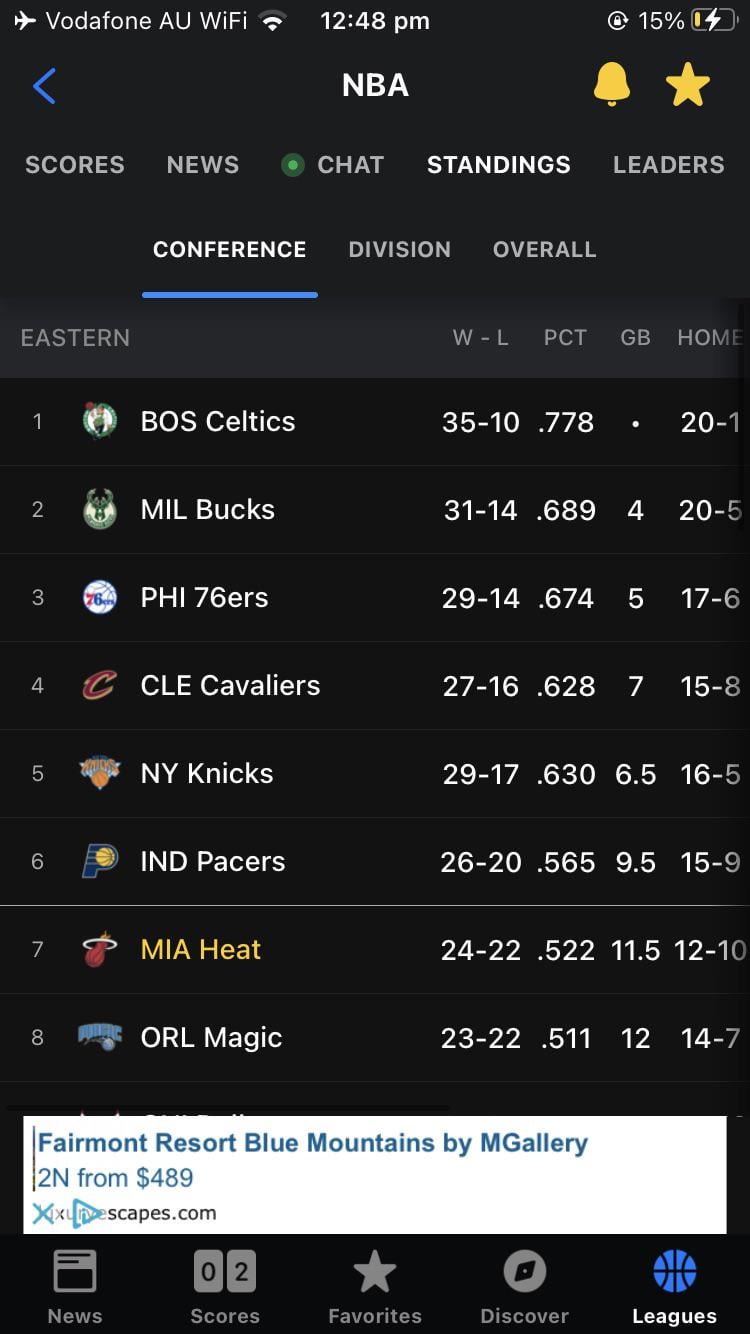Open the NBA notifications bell
Viewport: 750px width, 1334px height.
(x=611, y=85)
